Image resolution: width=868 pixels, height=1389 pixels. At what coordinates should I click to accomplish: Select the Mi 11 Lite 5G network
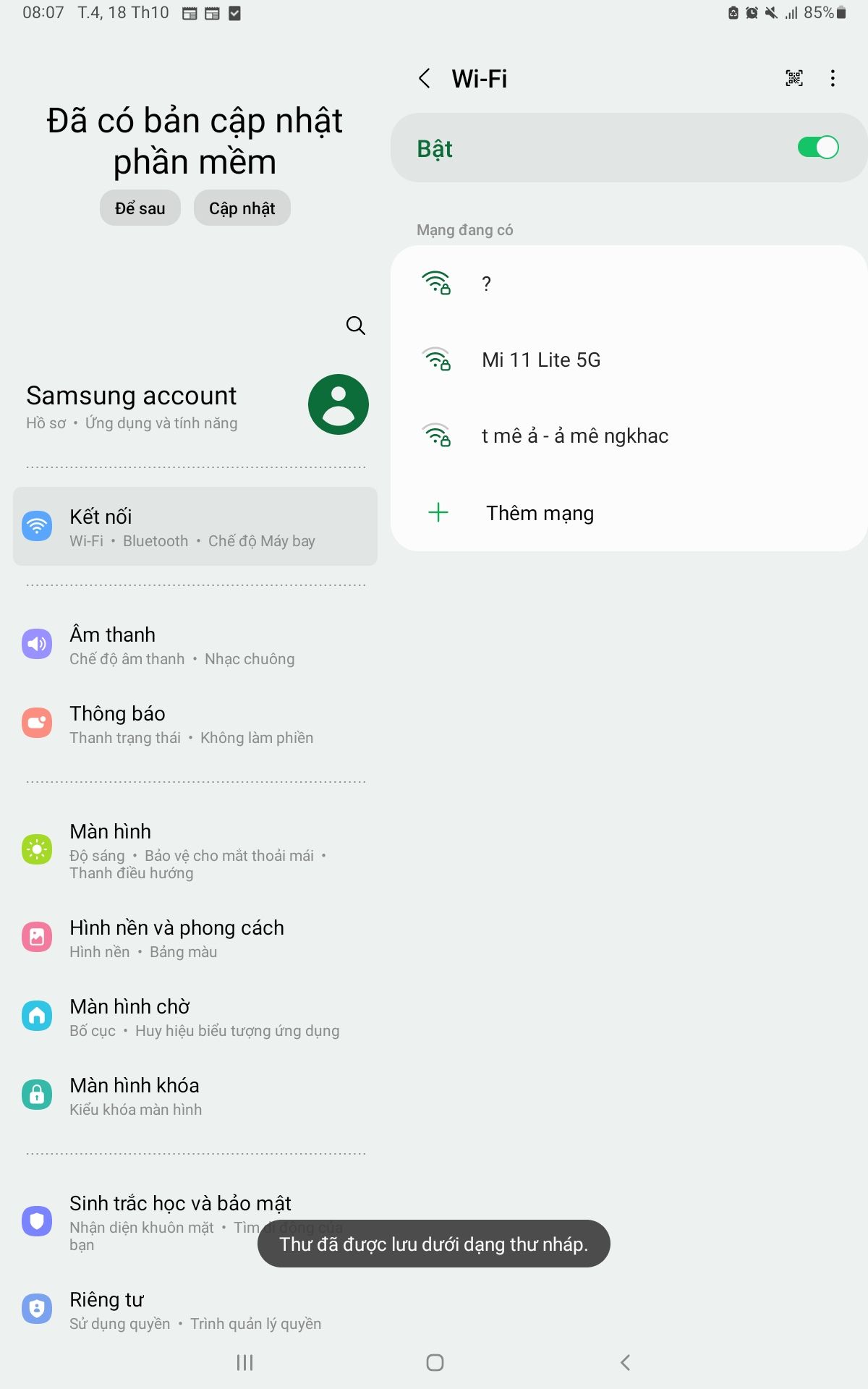pos(628,360)
